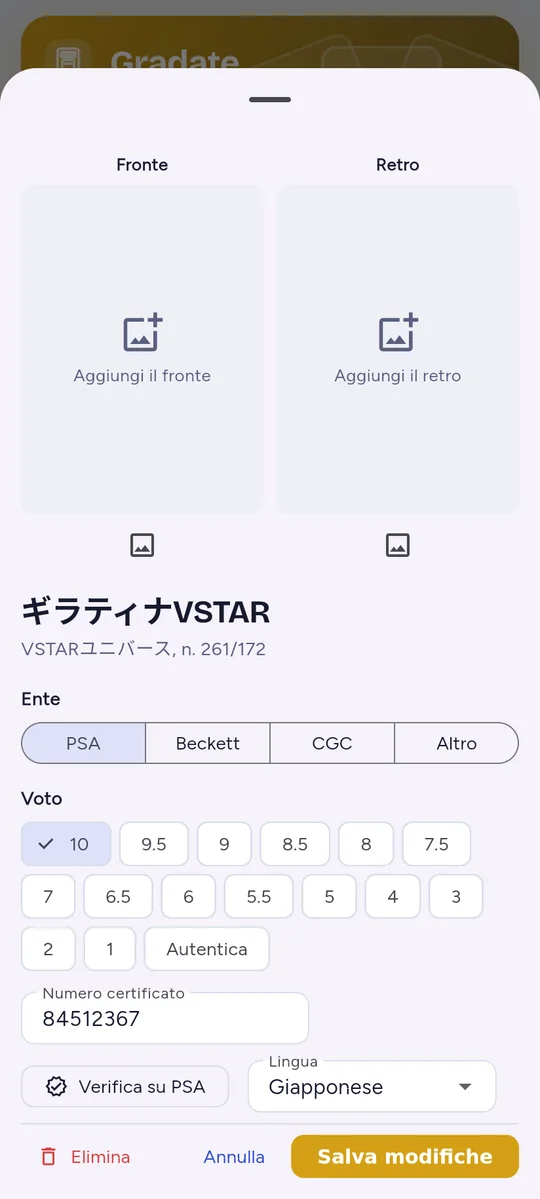Add the front photo of the card
Image resolution: width=540 pixels, height=1199 pixels.
click(142, 349)
